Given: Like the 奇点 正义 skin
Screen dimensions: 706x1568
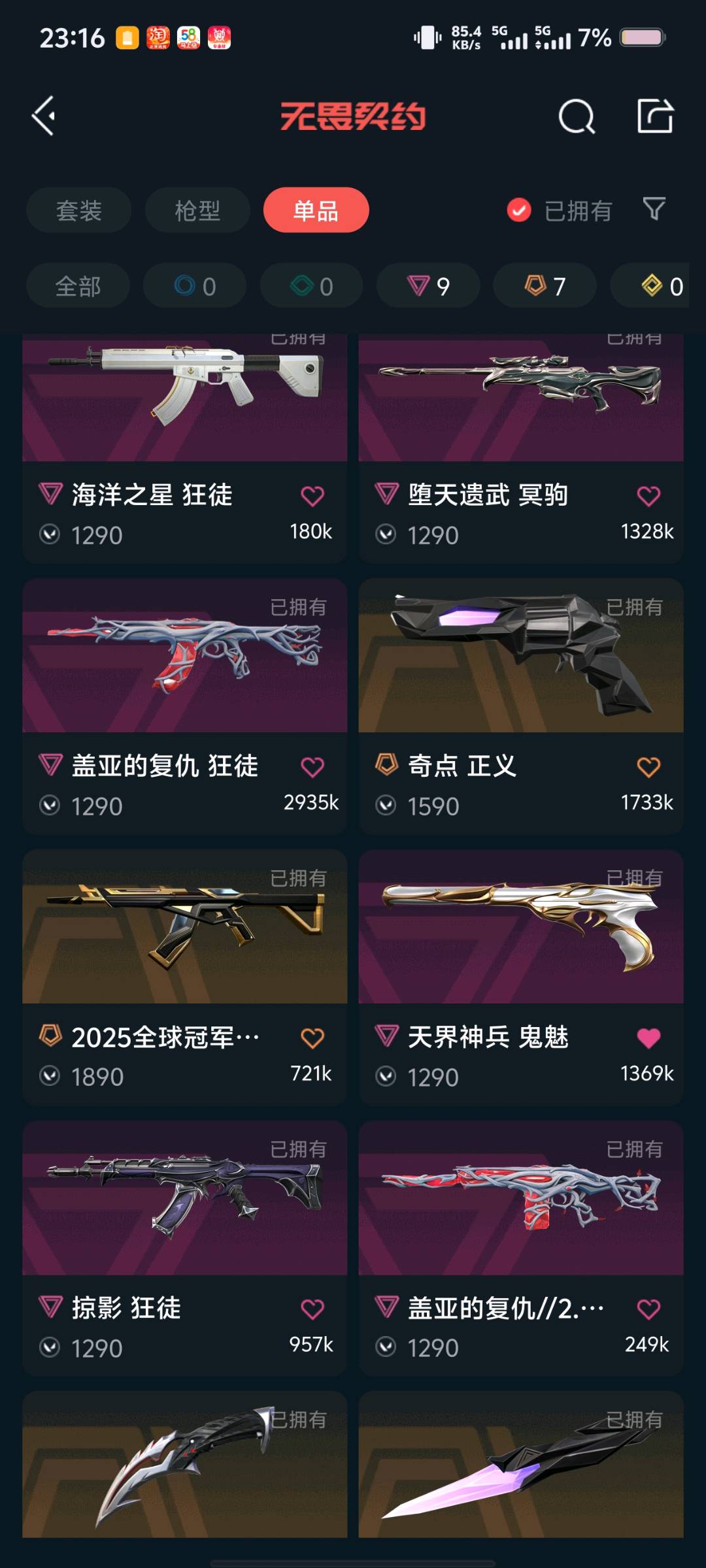Looking at the screenshot, I should [x=648, y=767].
